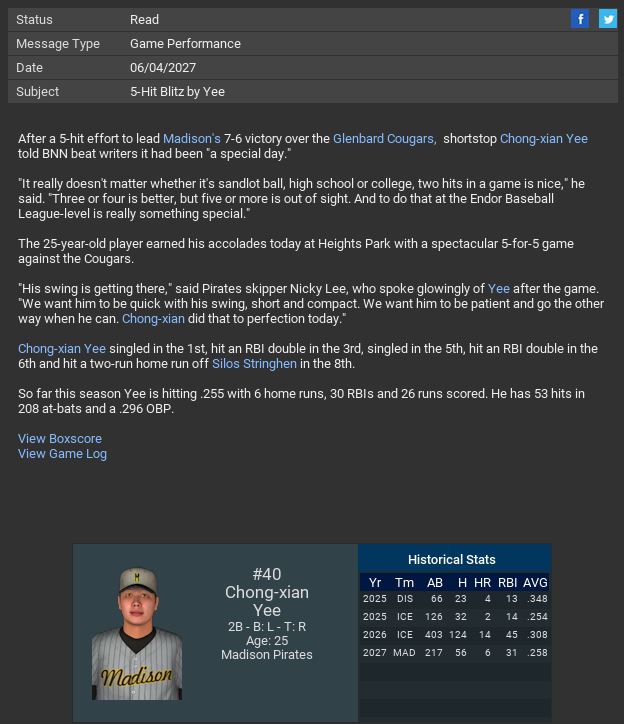Screen dimensions: 624x724
Task: Open the View Game Log link
Action: pyautogui.click(x=62, y=454)
